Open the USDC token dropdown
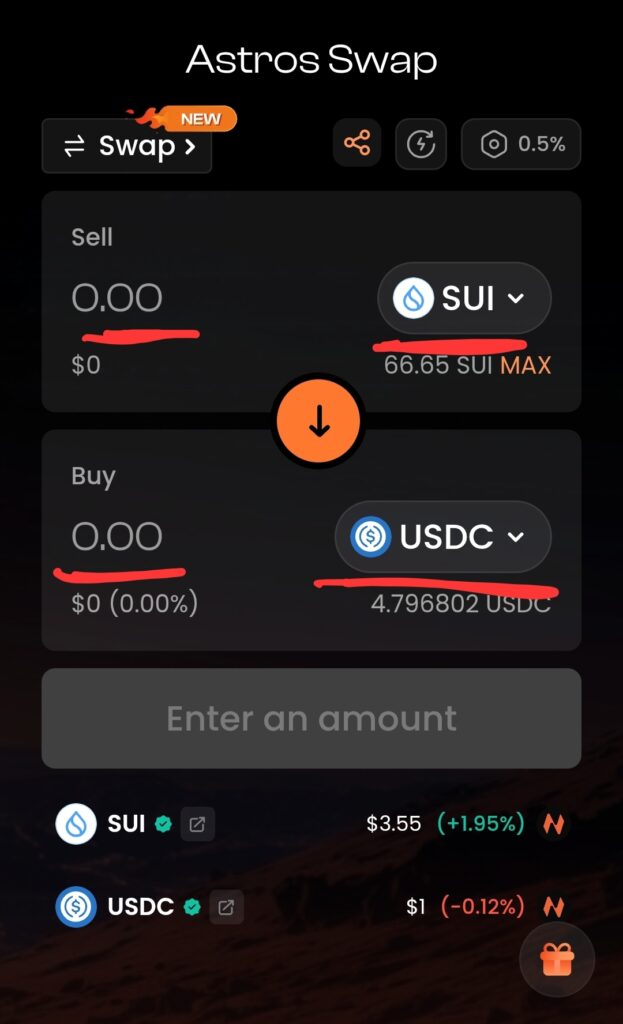The image size is (623, 1024). [x=443, y=537]
